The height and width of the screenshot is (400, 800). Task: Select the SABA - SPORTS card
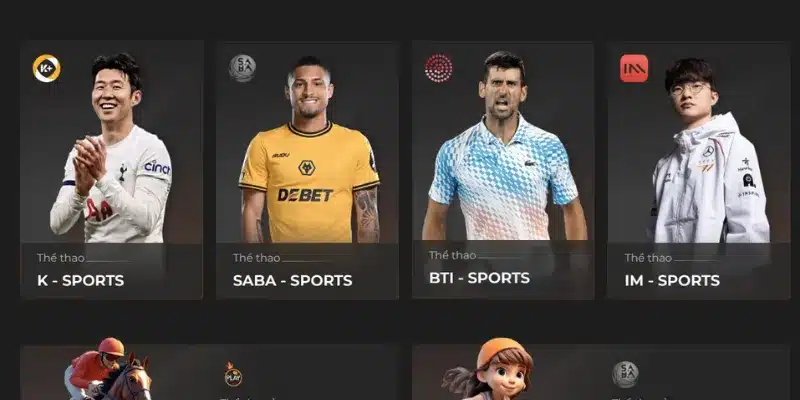[x=307, y=170]
